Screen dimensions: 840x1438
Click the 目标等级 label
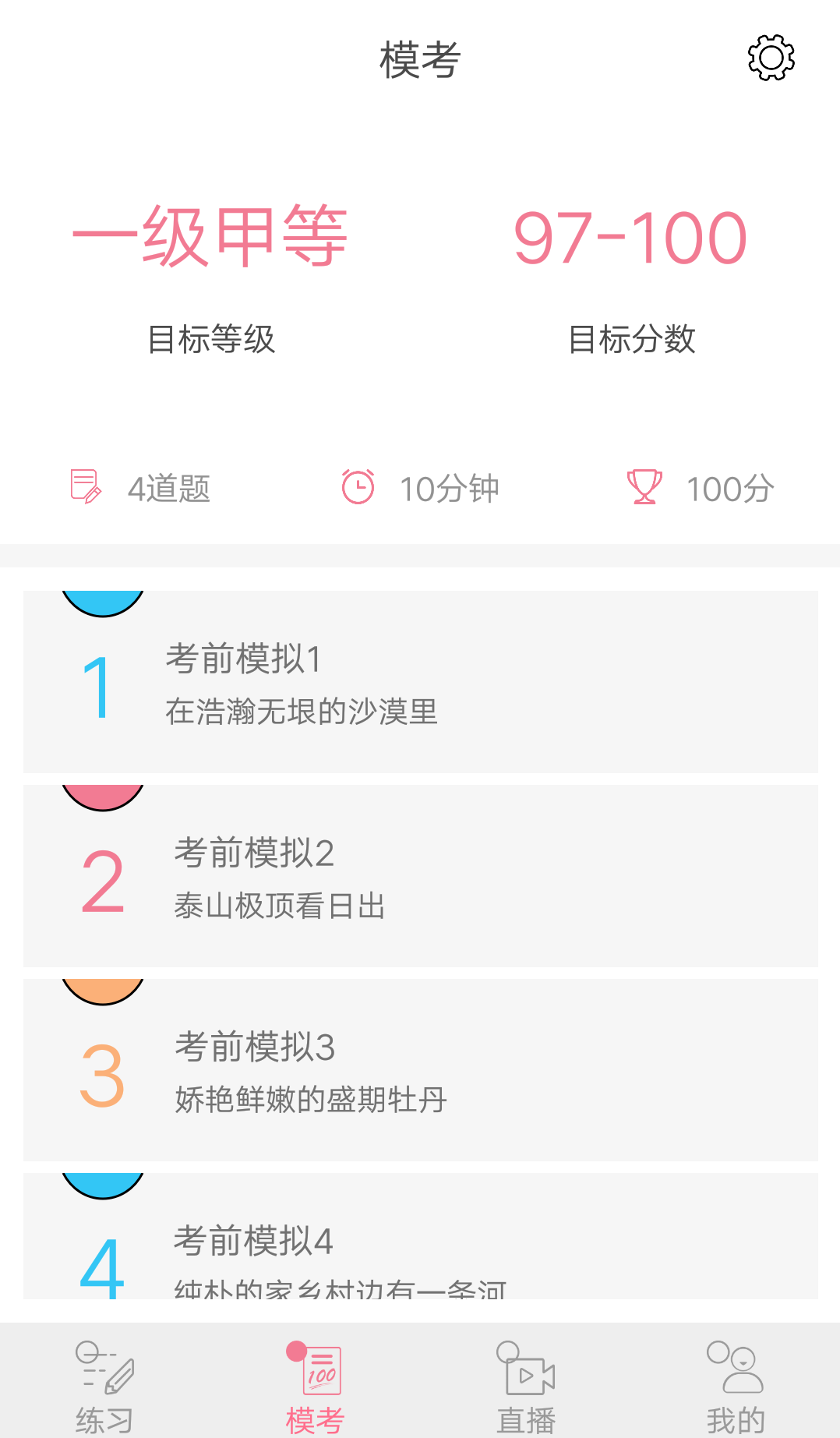(212, 339)
